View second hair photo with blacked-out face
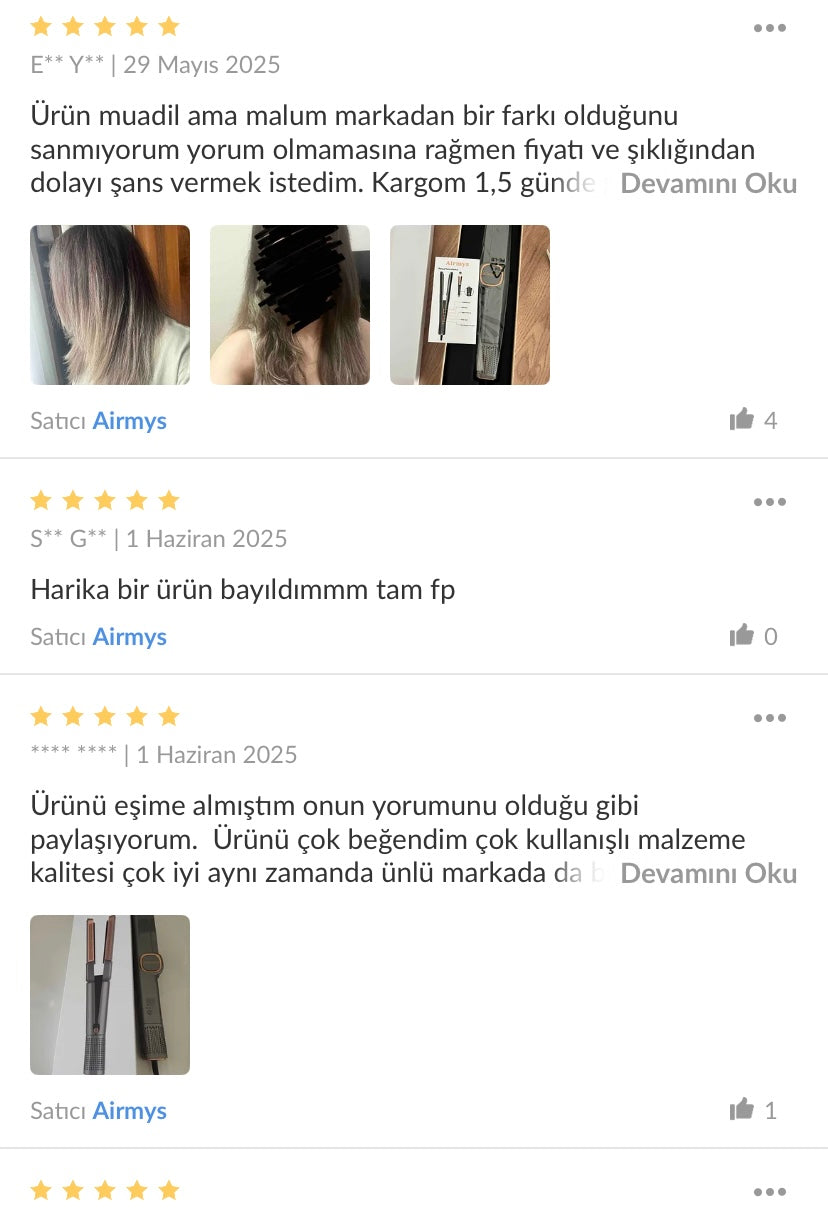 pyautogui.click(x=290, y=305)
